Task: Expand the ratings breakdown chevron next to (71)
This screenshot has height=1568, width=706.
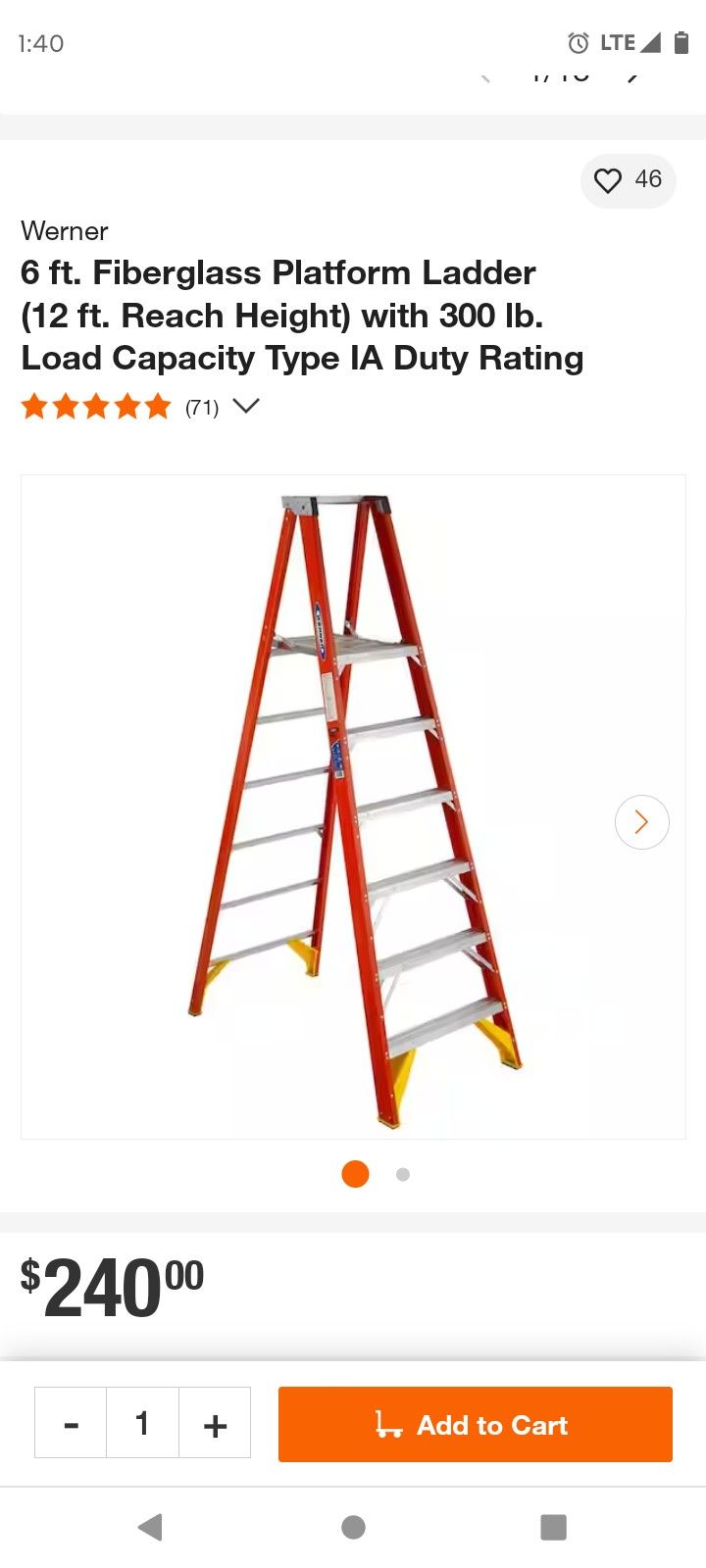Action: (x=245, y=405)
